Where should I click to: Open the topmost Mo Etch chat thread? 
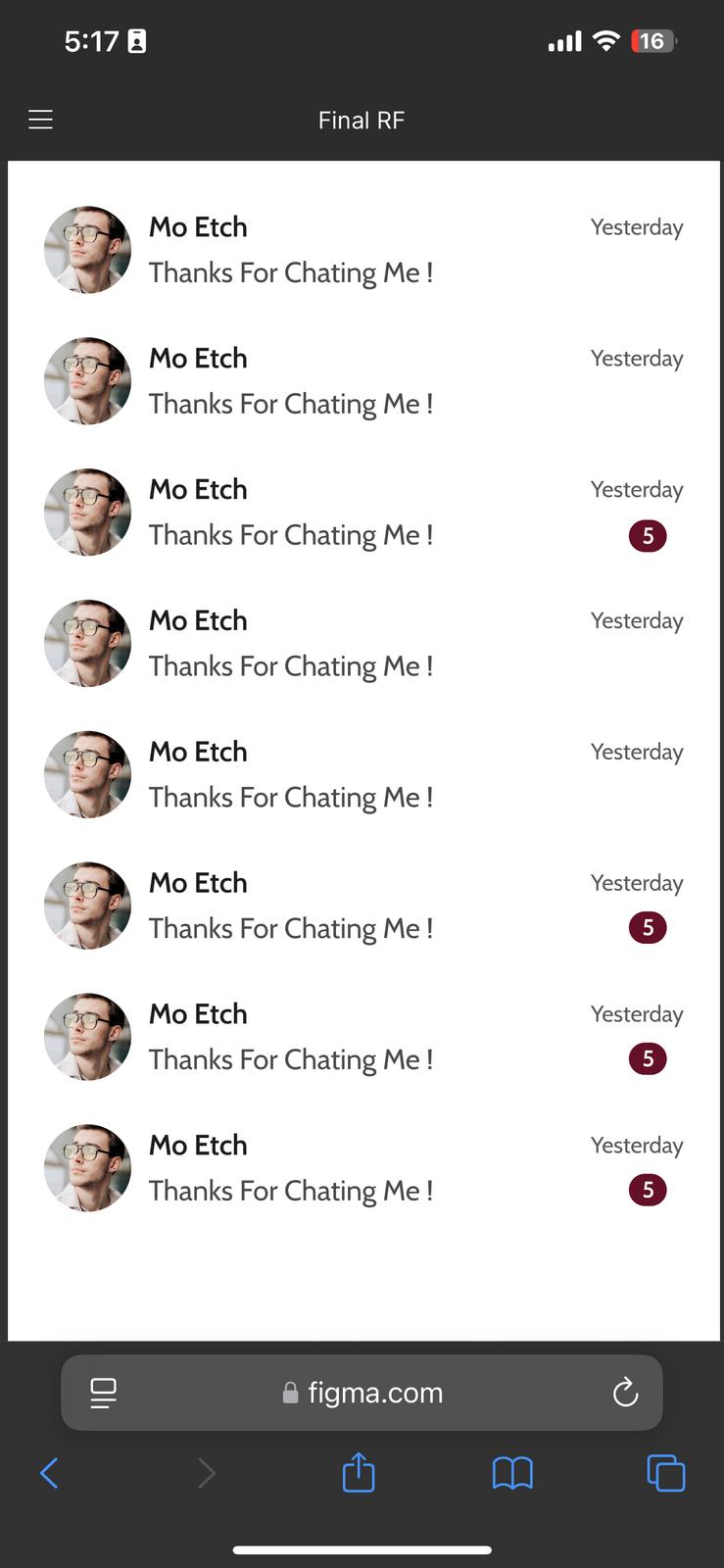(363, 250)
